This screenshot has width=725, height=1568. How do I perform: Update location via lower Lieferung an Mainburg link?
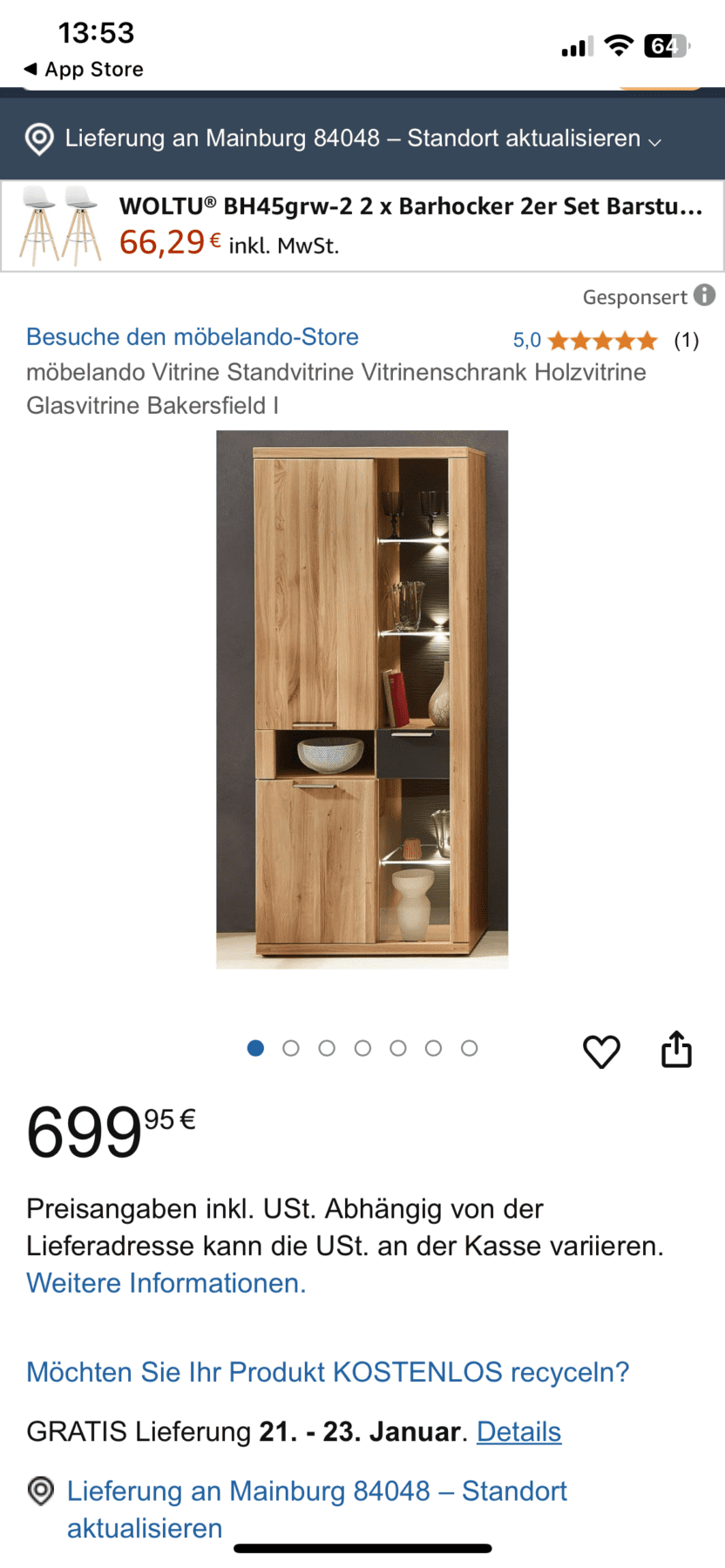pos(317,1509)
